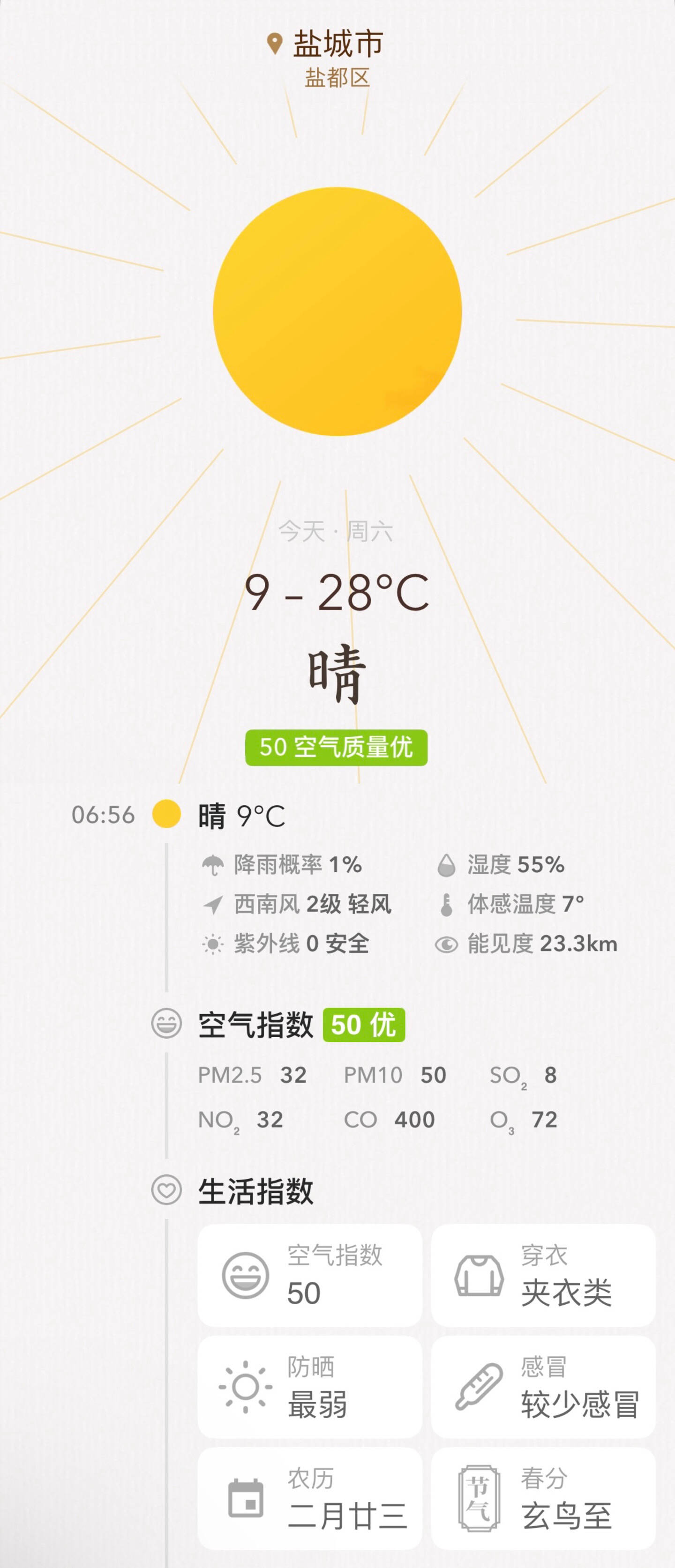
Task: Open the 穿衣 夹衣类 card
Action: pos(543,1275)
